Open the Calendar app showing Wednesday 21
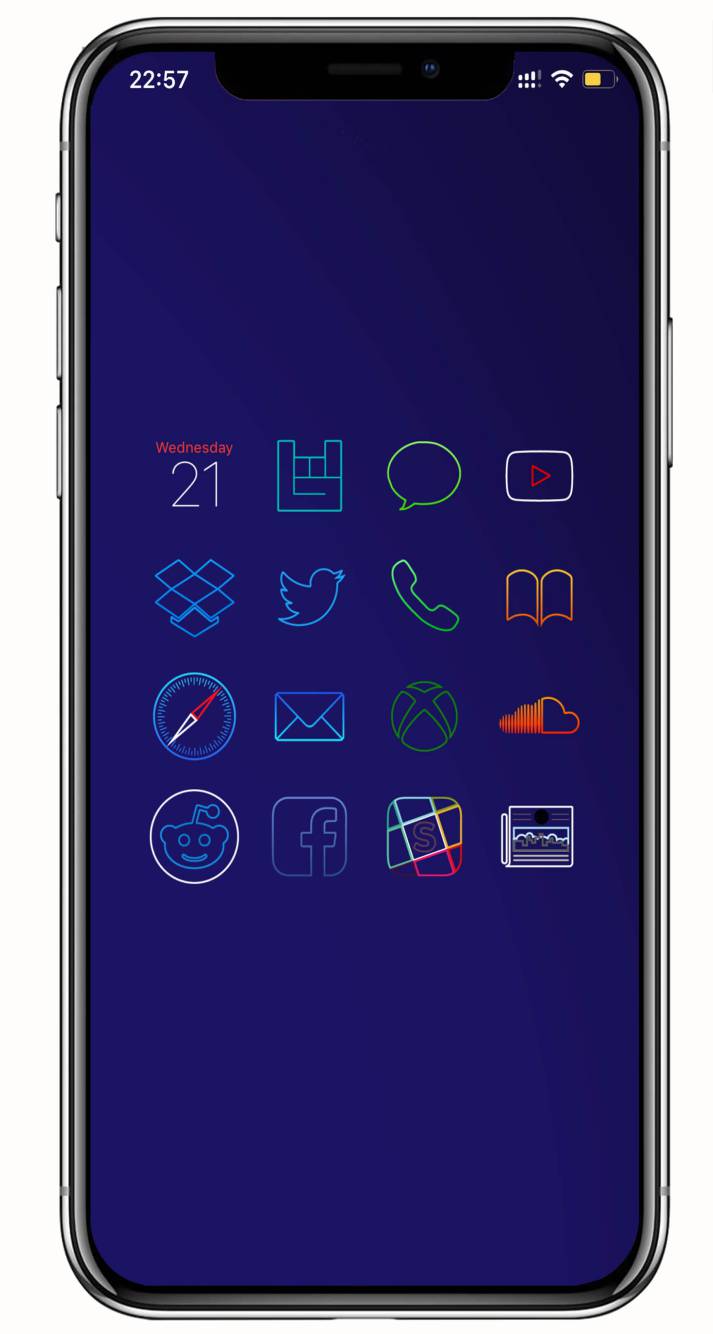Screen dimensions: 713x1334 tap(194, 475)
